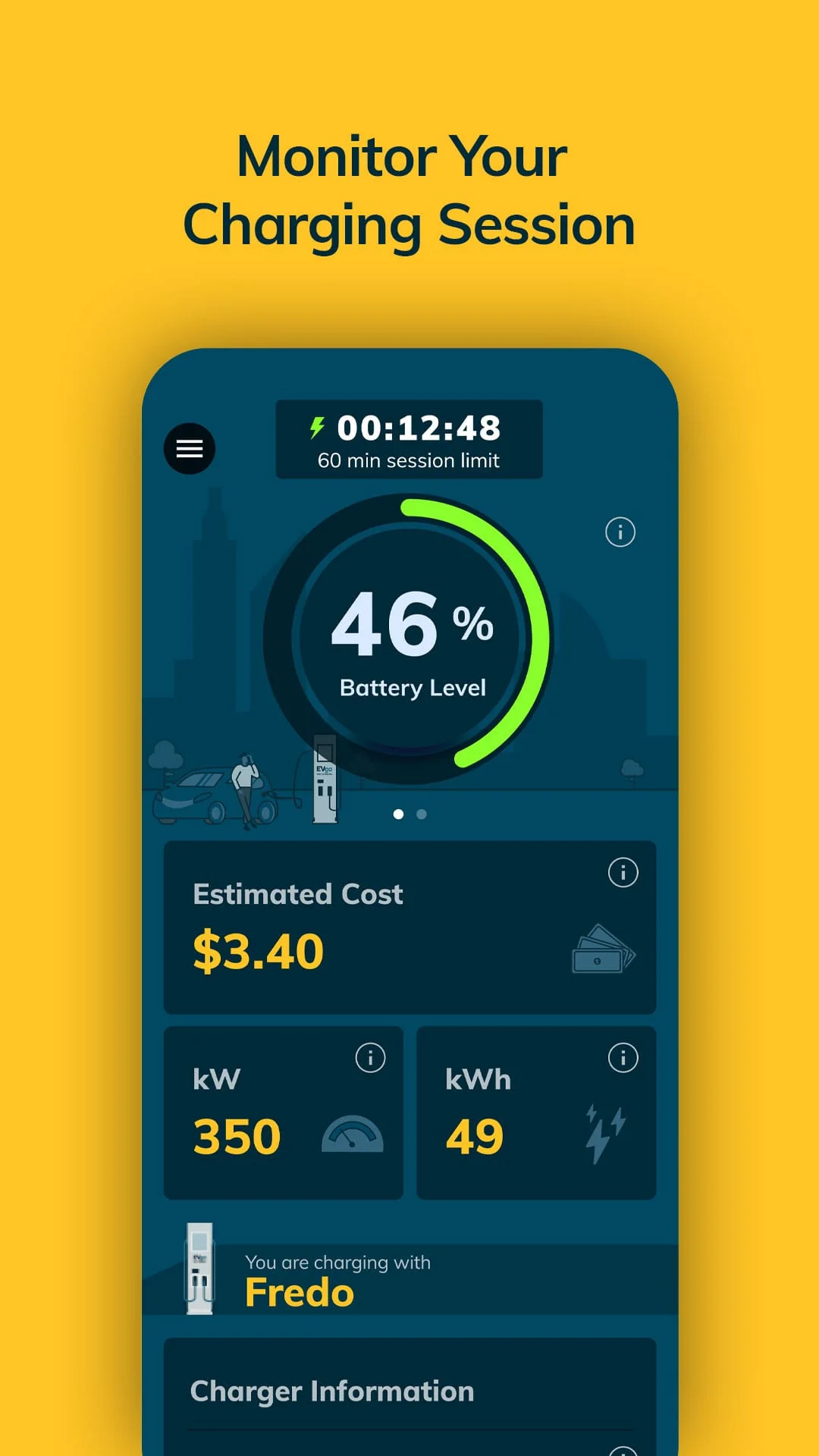This screenshot has width=819, height=1456.
Task: Select the first carousel page dot
Action: [x=397, y=815]
